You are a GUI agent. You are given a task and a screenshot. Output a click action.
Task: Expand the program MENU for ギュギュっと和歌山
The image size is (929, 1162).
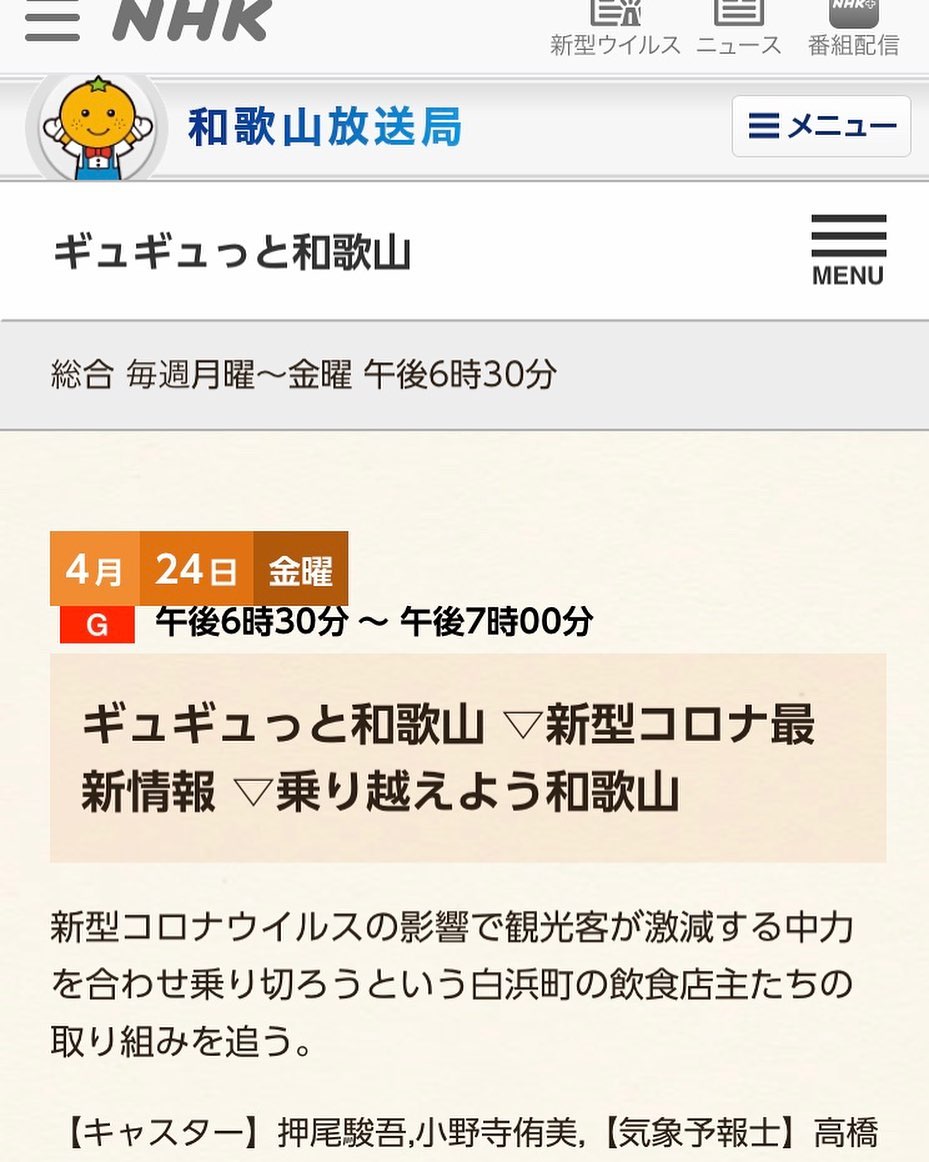coord(848,250)
